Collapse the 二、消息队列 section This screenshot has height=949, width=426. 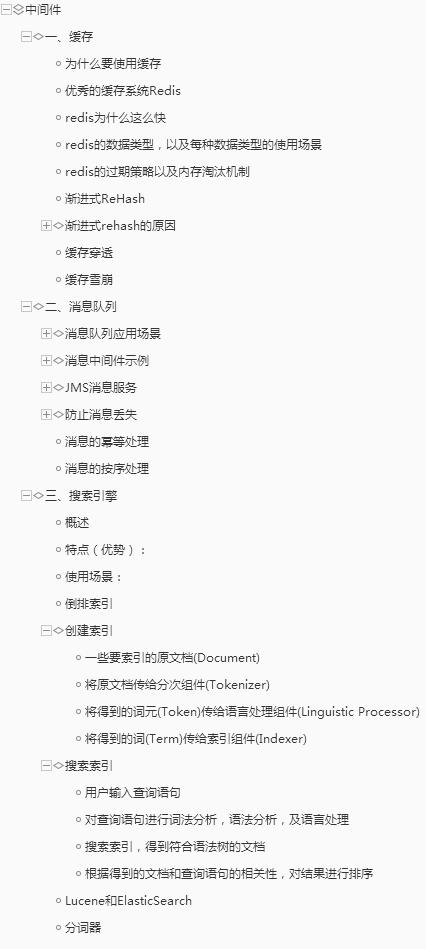point(26,307)
